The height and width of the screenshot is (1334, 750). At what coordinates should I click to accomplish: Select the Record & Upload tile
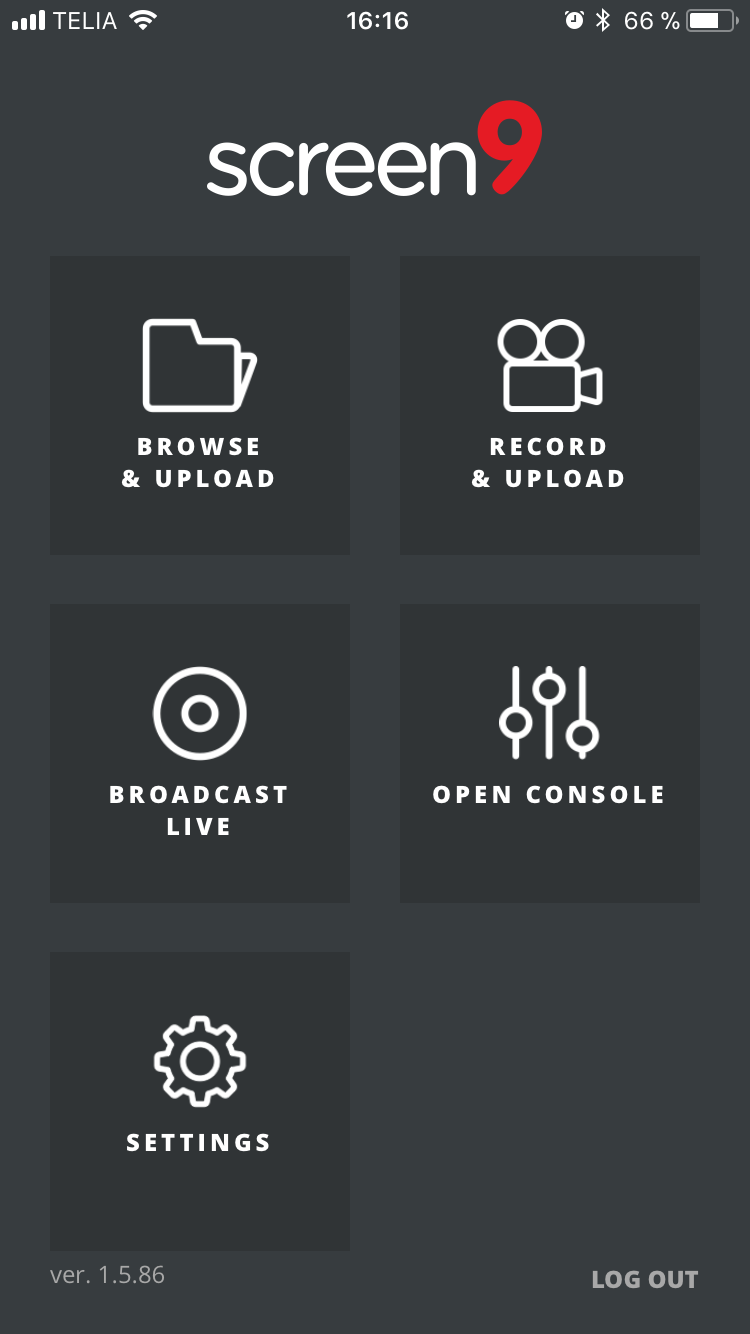click(550, 405)
